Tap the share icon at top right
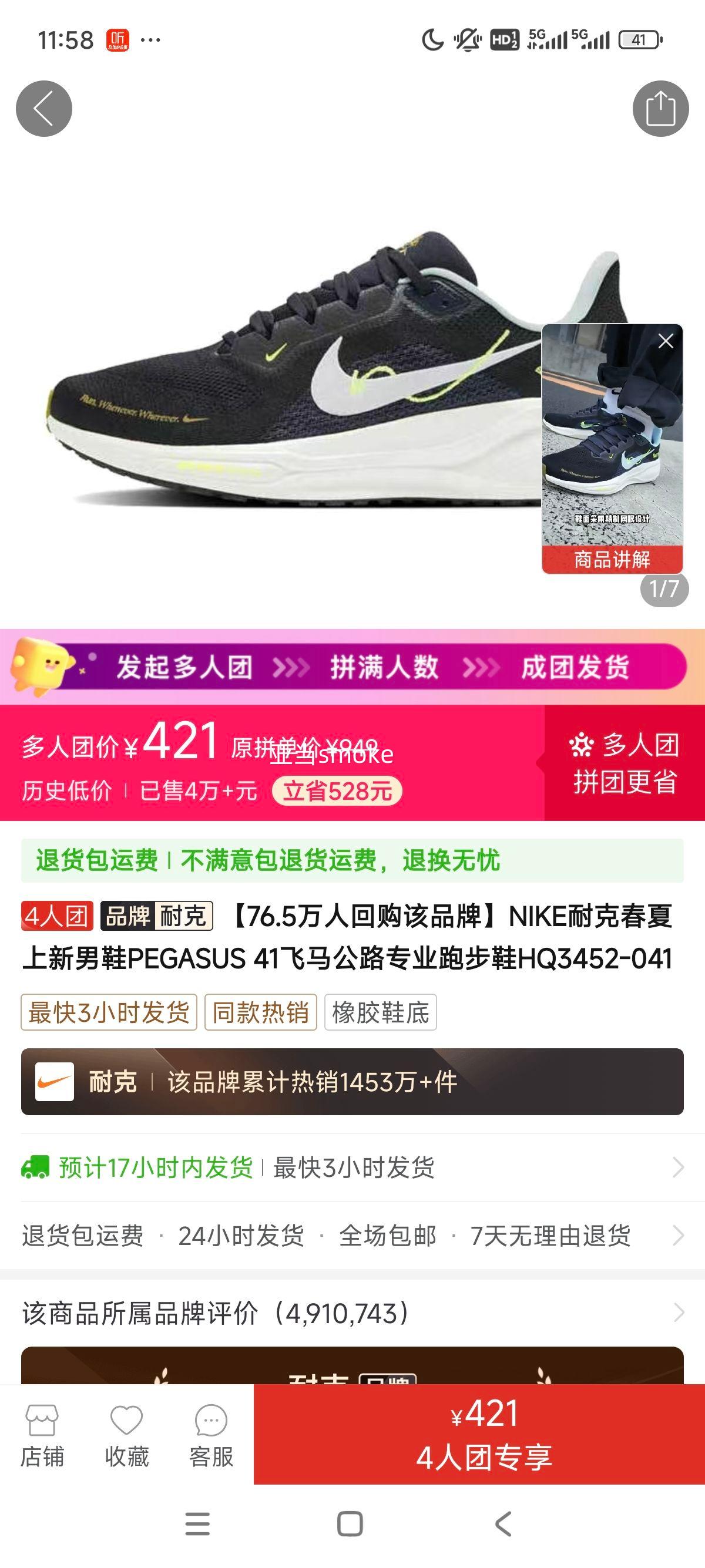Viewport: 705px width, 1568px height. point(660,108)
